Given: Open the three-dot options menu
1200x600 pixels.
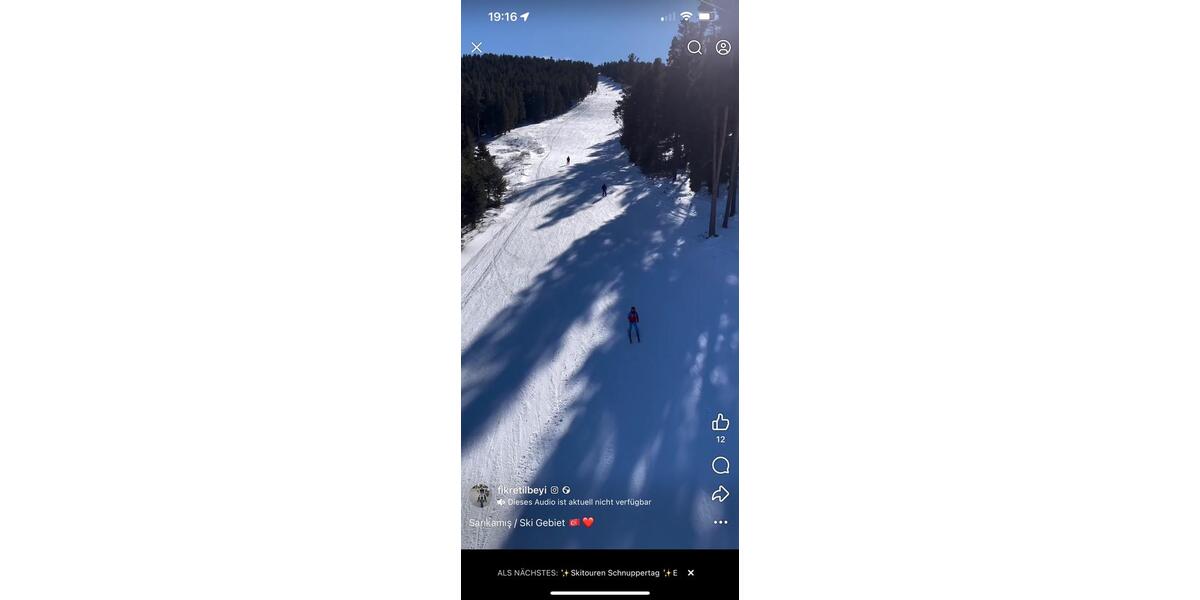Looking at the screenshot, I should pos(720,522).
